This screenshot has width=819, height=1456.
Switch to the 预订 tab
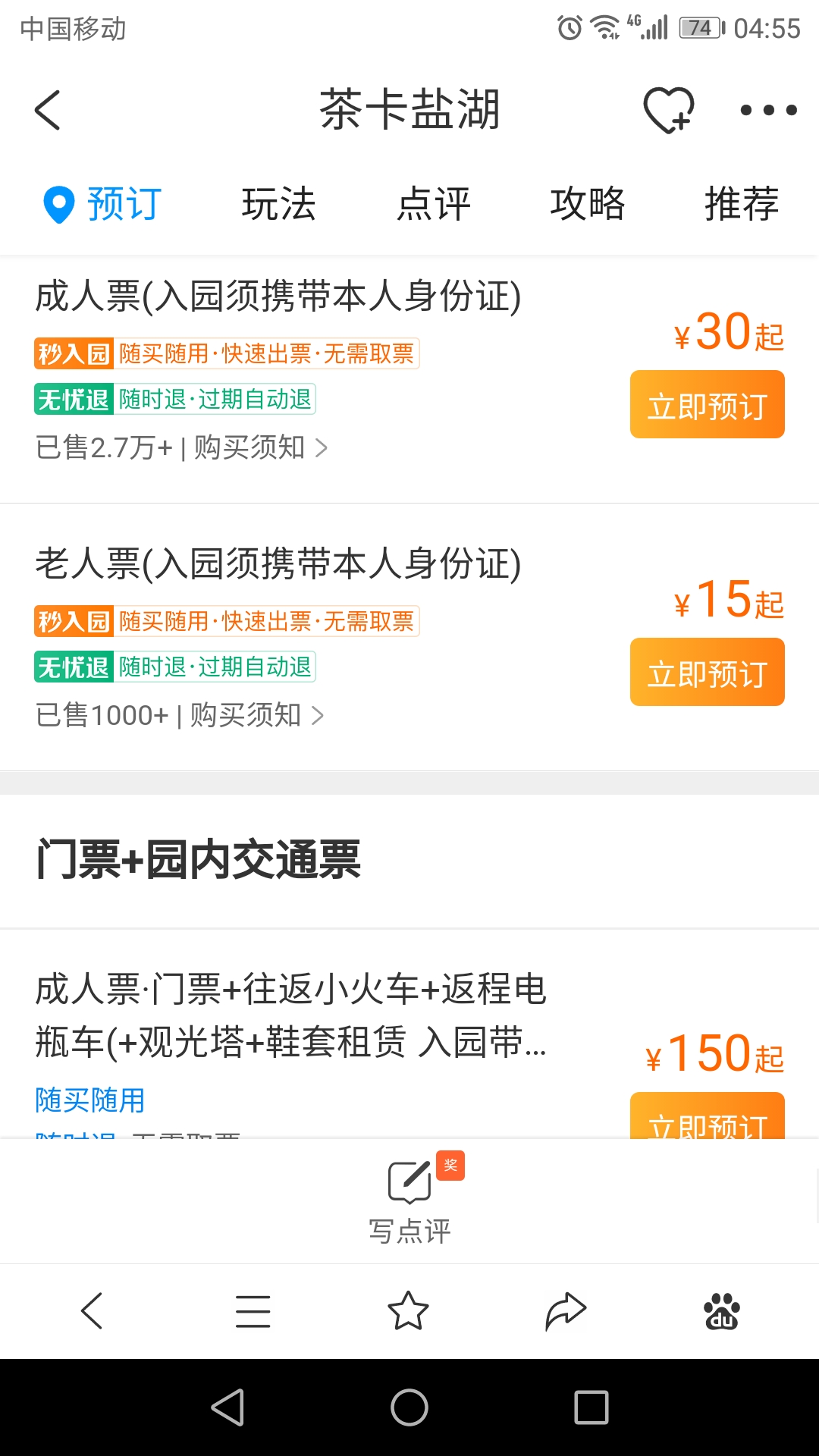coord(103,204)
